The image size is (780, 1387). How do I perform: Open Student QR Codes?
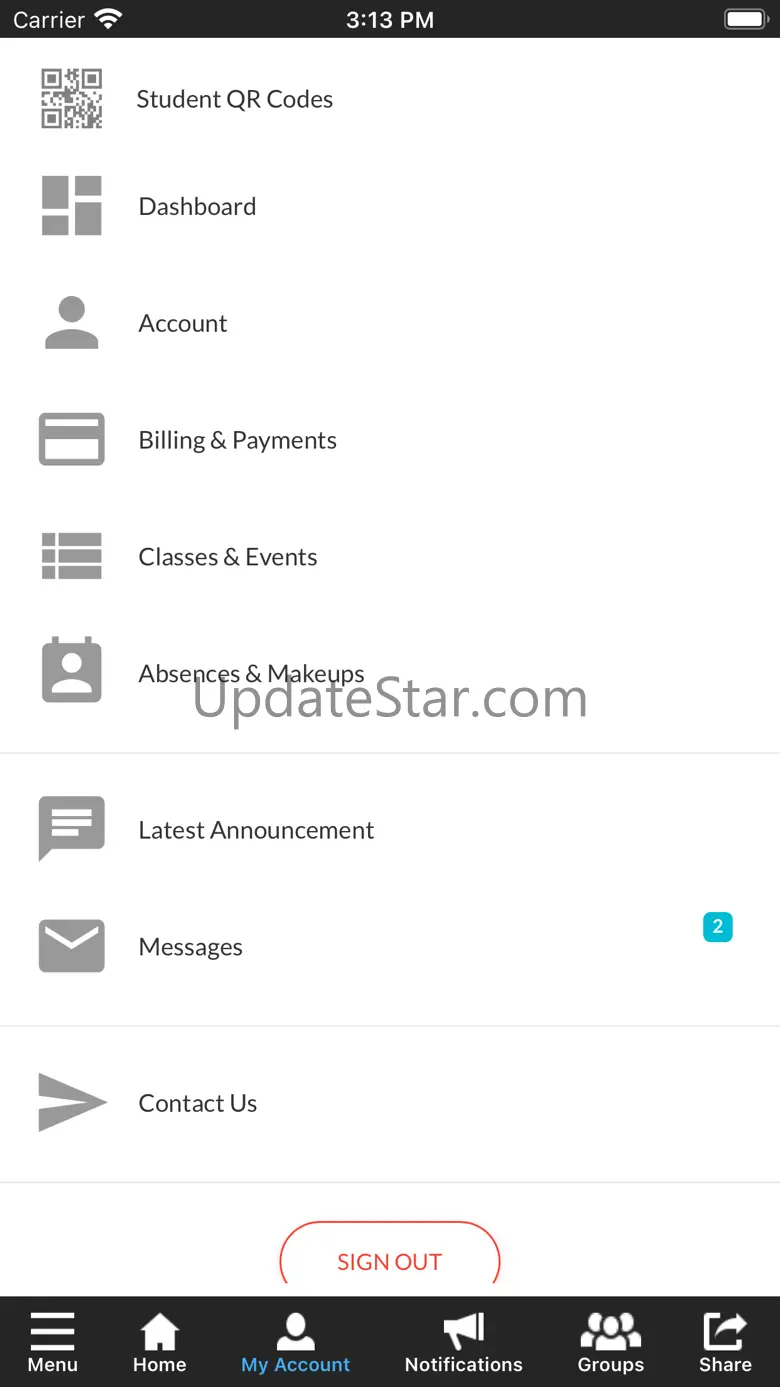[390, 99]
